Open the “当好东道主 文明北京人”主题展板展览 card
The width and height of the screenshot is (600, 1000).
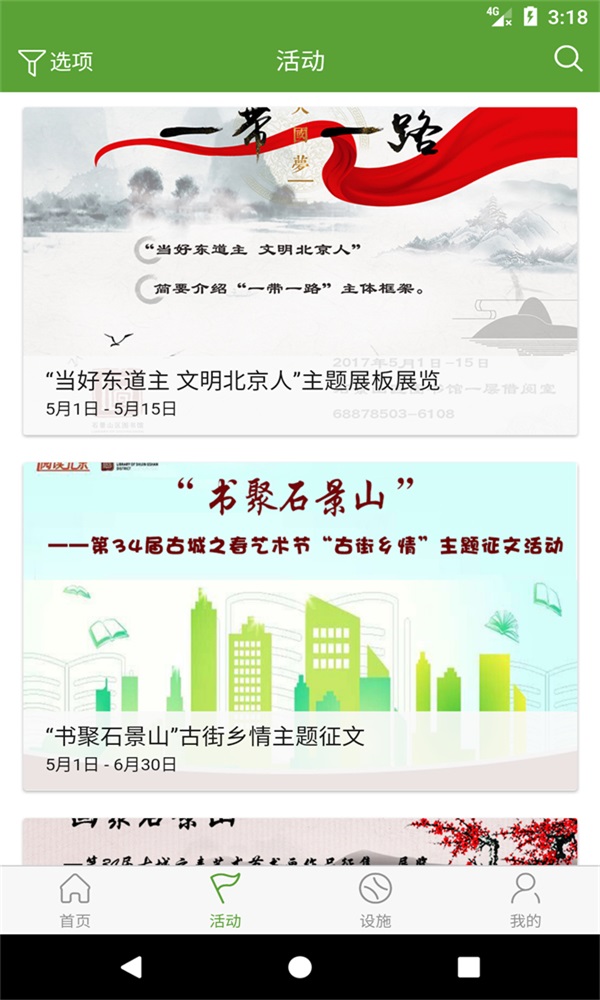tap(300, 270)
